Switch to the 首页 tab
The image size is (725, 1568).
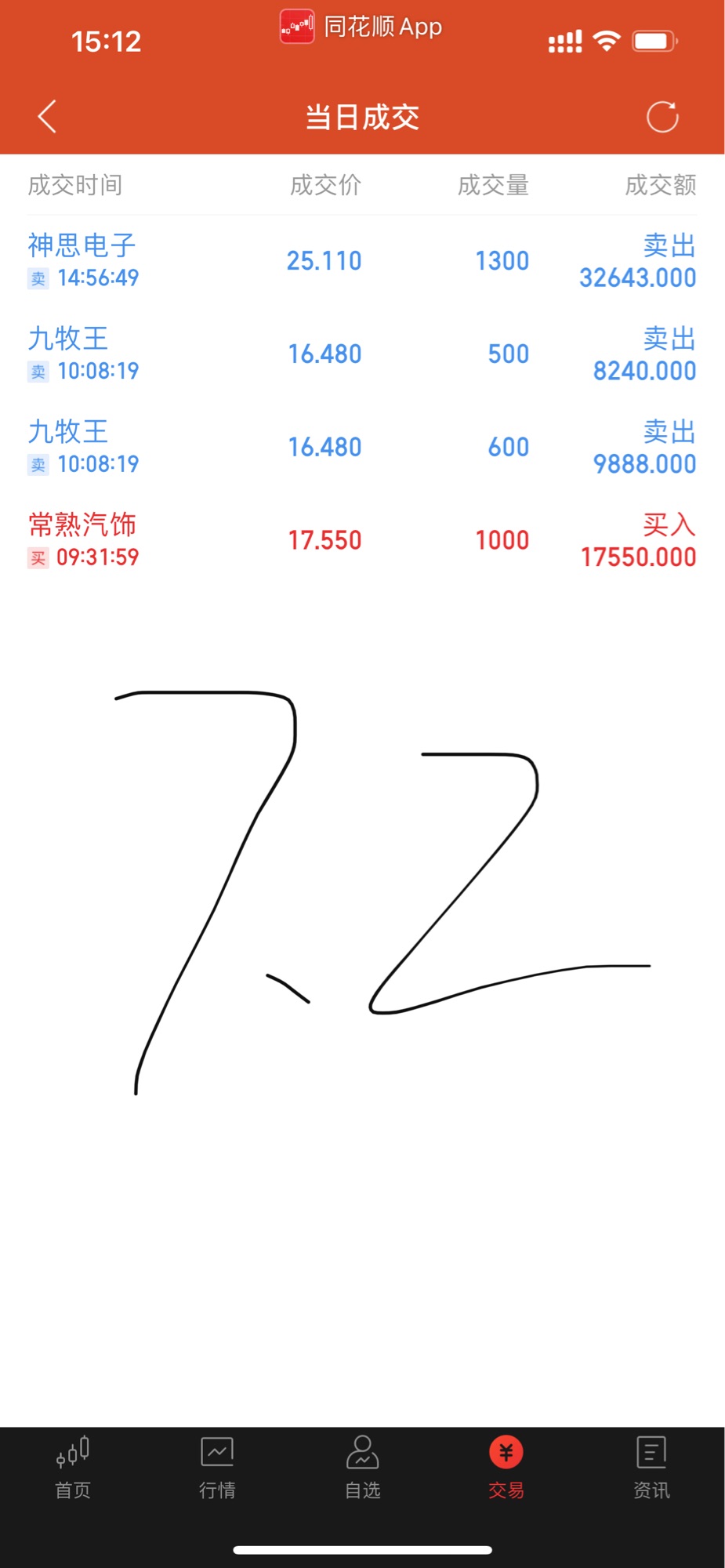(x=73, y=1468)
